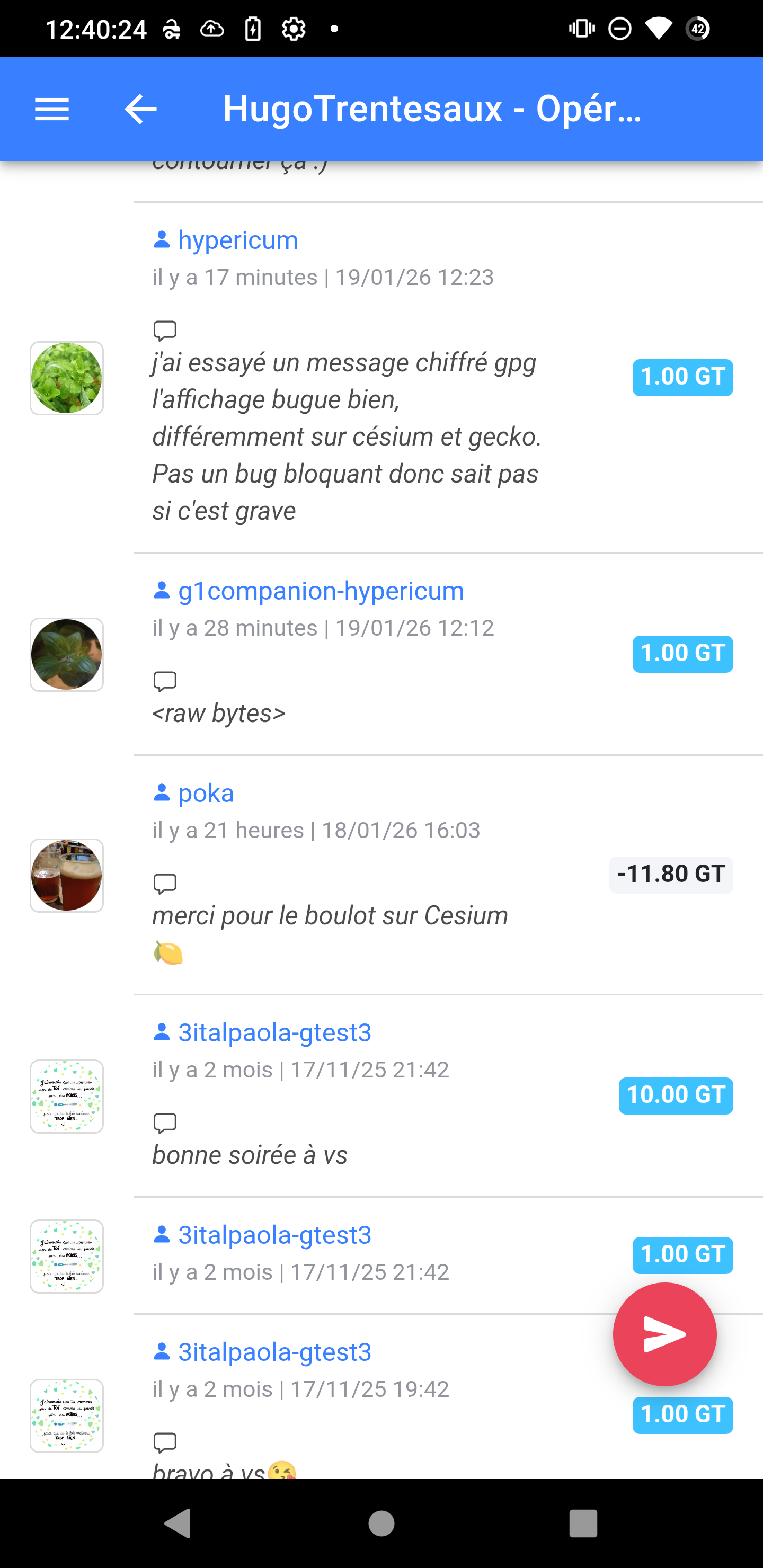Tap g1companion-hypericum's dark leaf avatar
This screenshot has width=763, height=1568.
point(67,654)
